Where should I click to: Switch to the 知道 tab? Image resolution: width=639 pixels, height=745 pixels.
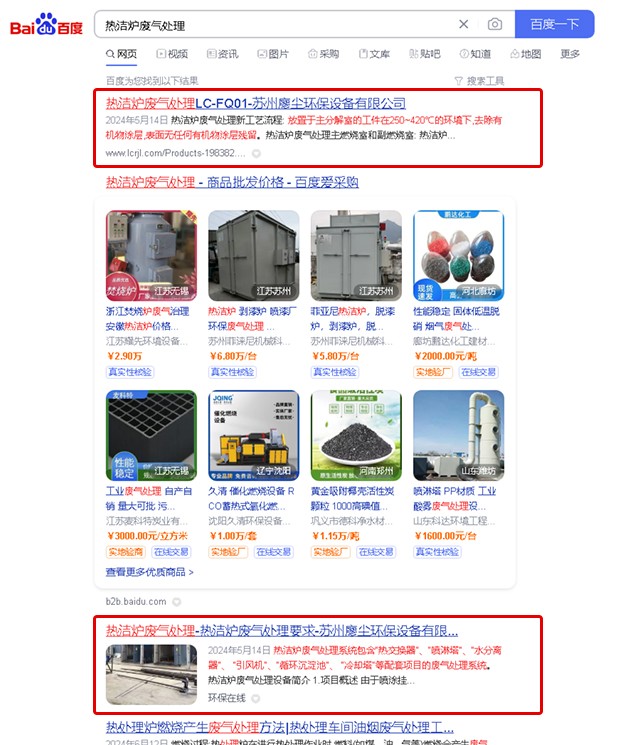tap(475, 54)
